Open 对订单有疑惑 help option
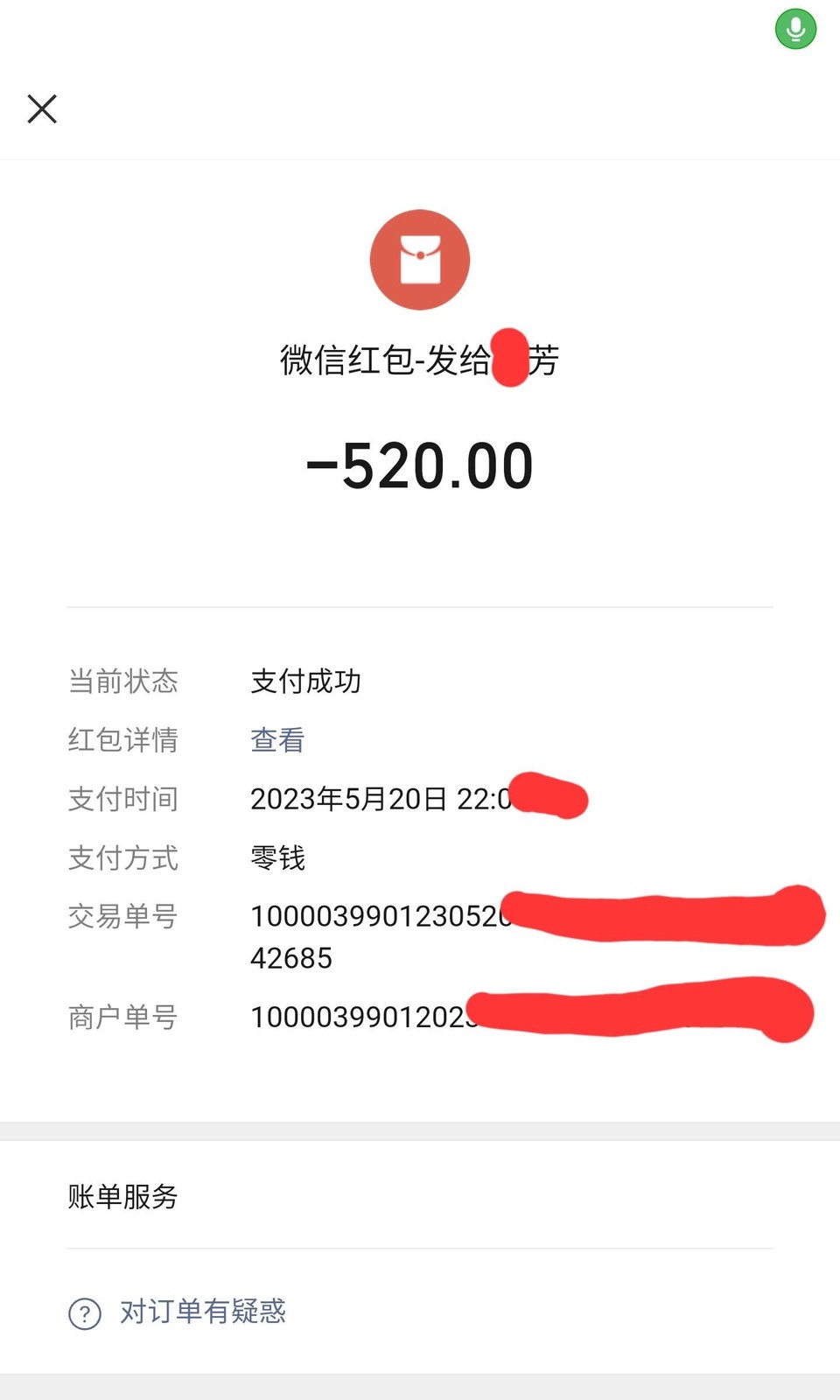This screenshot has height=1400, width=840. coord(202,1312)
